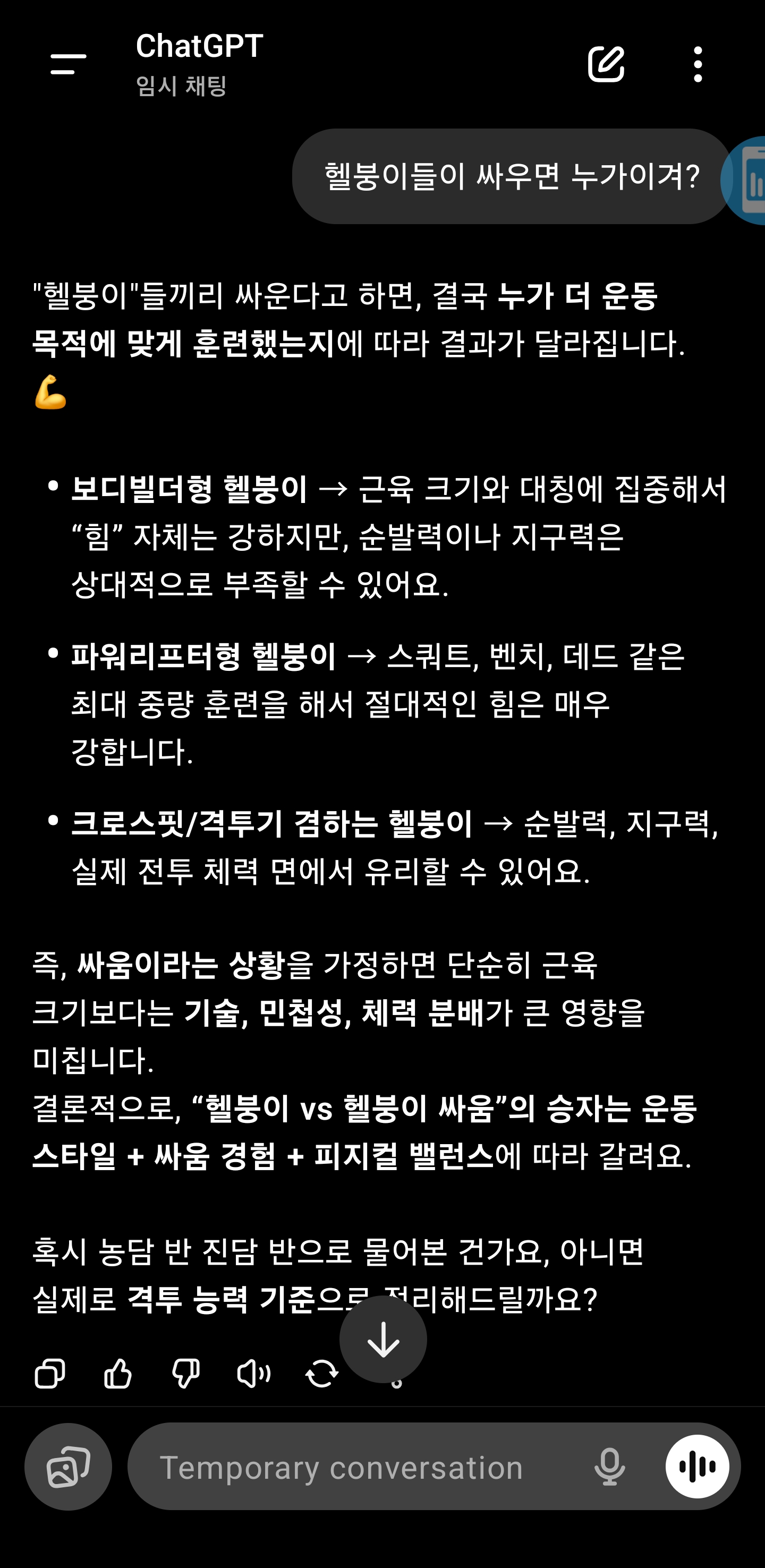Copy the ChatGPT response
The width and height of the screenshot is (765, 1568).
click(x=50, y=1373)
